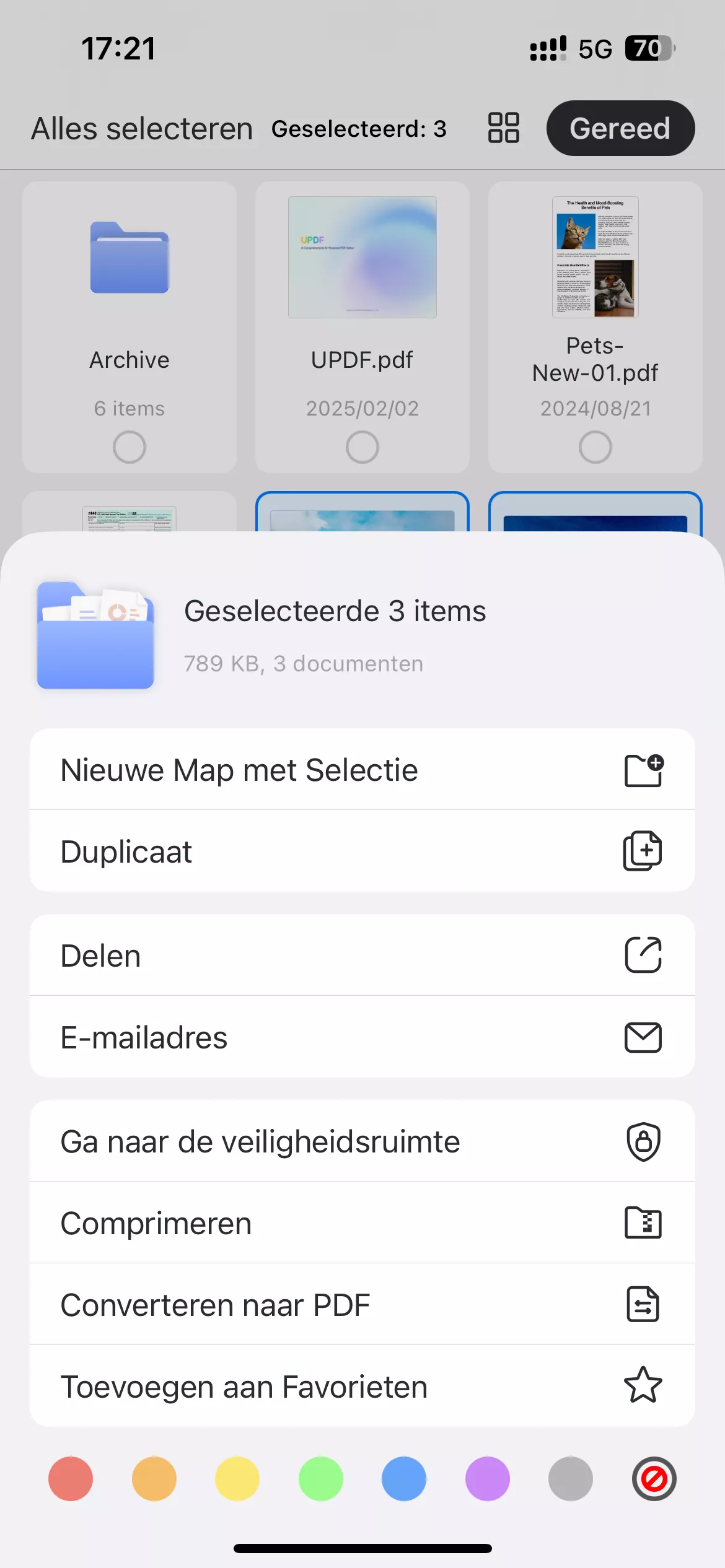Tap Alles selecteren
The image size is (725, 1568).
[142, 129]
